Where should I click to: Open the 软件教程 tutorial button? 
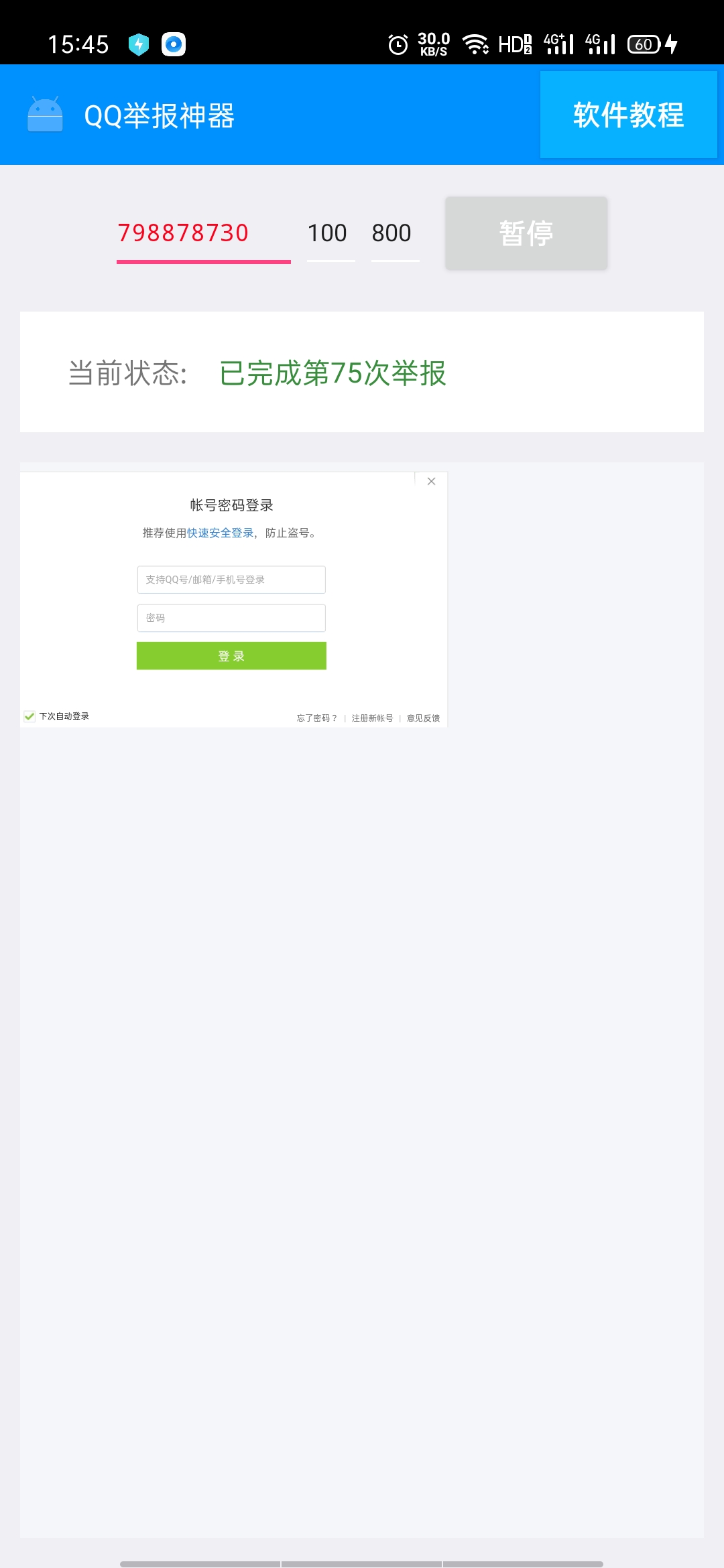click(x=628, y=115)
